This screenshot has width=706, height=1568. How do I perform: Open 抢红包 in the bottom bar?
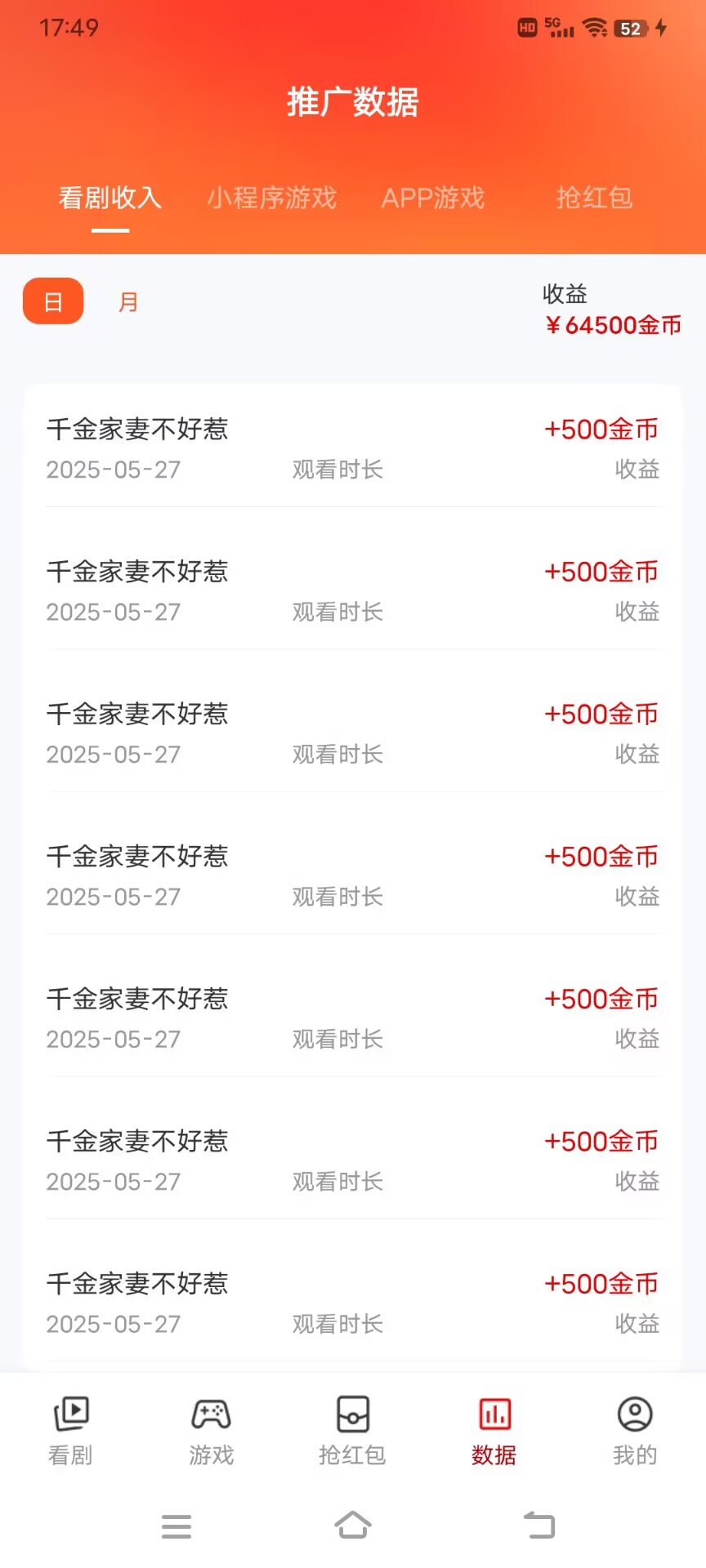352,1430
